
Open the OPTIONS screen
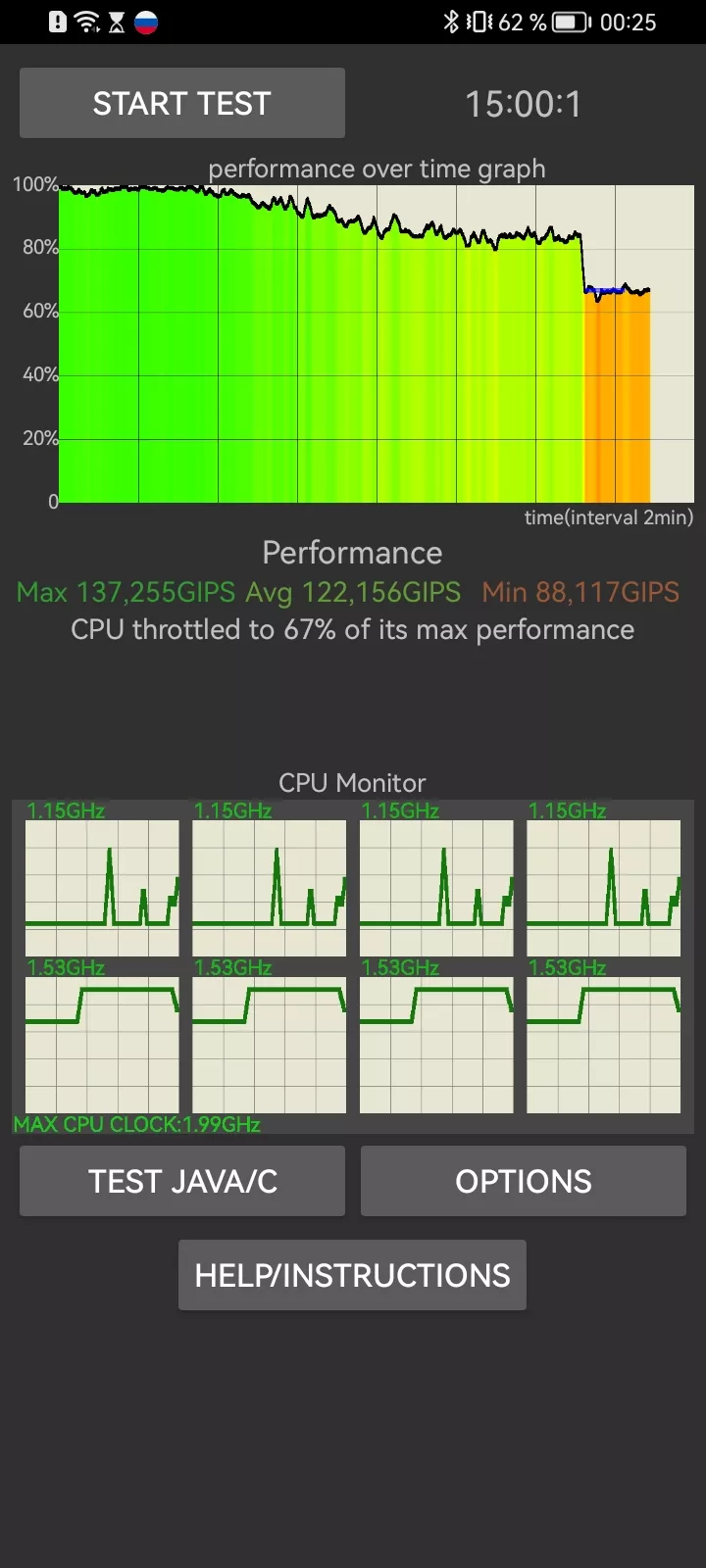[x=524, y=1181]
